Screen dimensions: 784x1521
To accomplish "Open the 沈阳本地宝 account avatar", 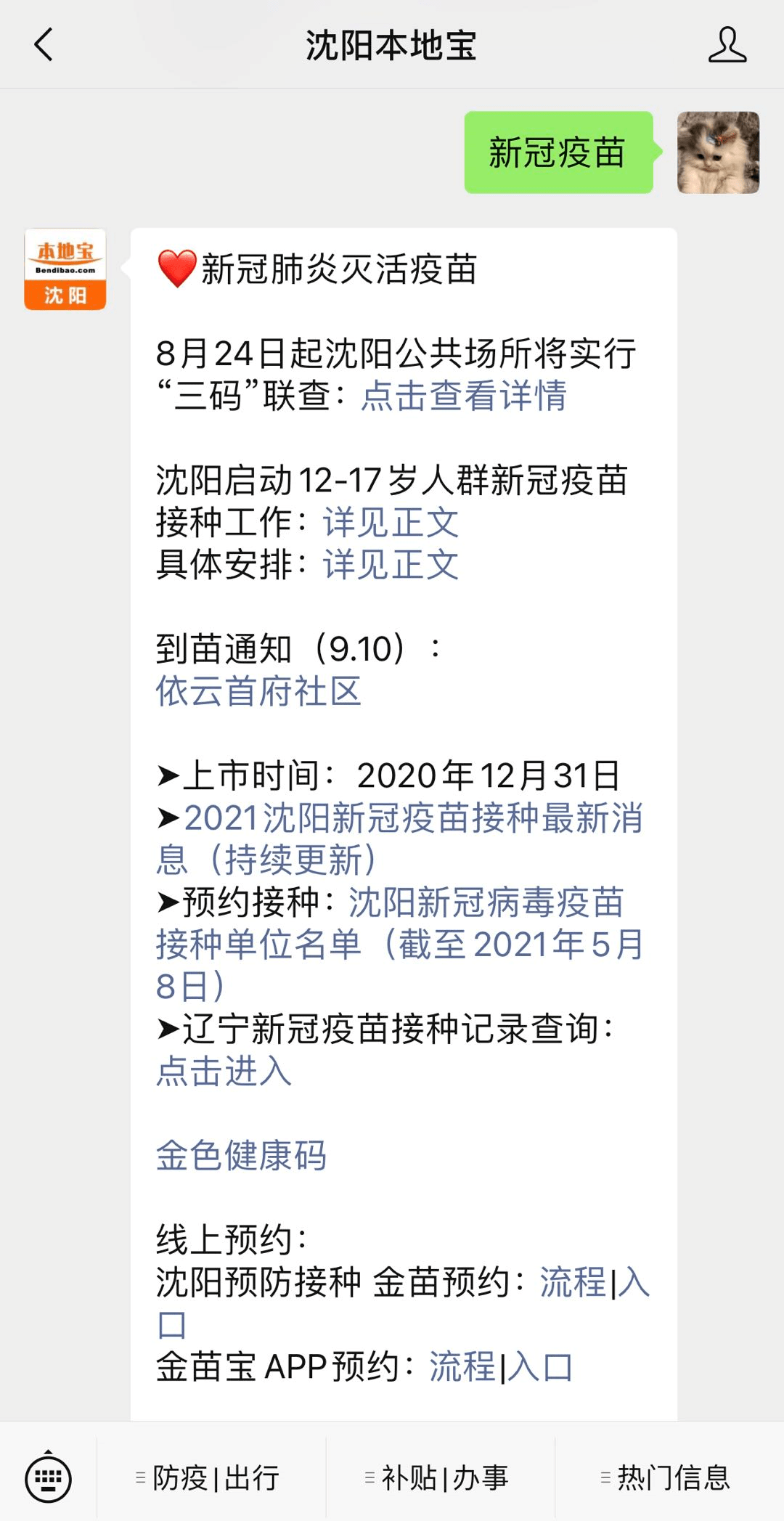I will click(65, 269).
